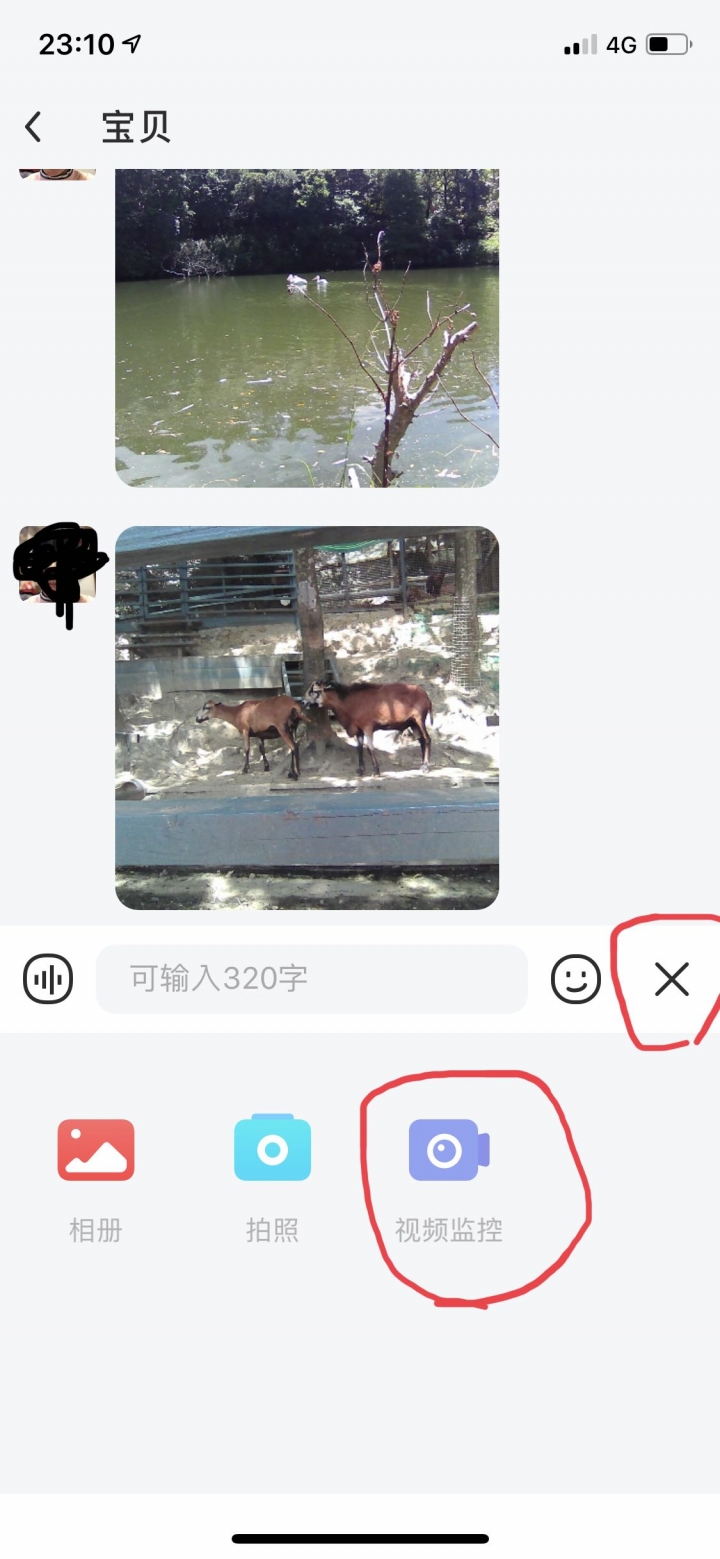Screen dimensions: 720x1559
Task: Close the attachment panel
Action: point(672,979)
